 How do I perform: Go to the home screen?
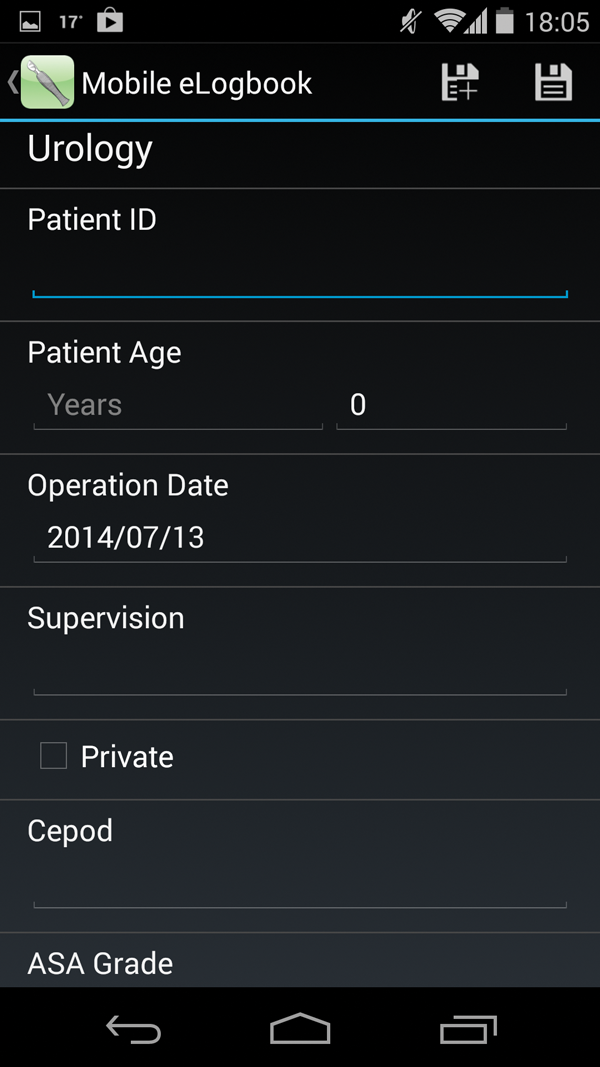click(299, 1029)
